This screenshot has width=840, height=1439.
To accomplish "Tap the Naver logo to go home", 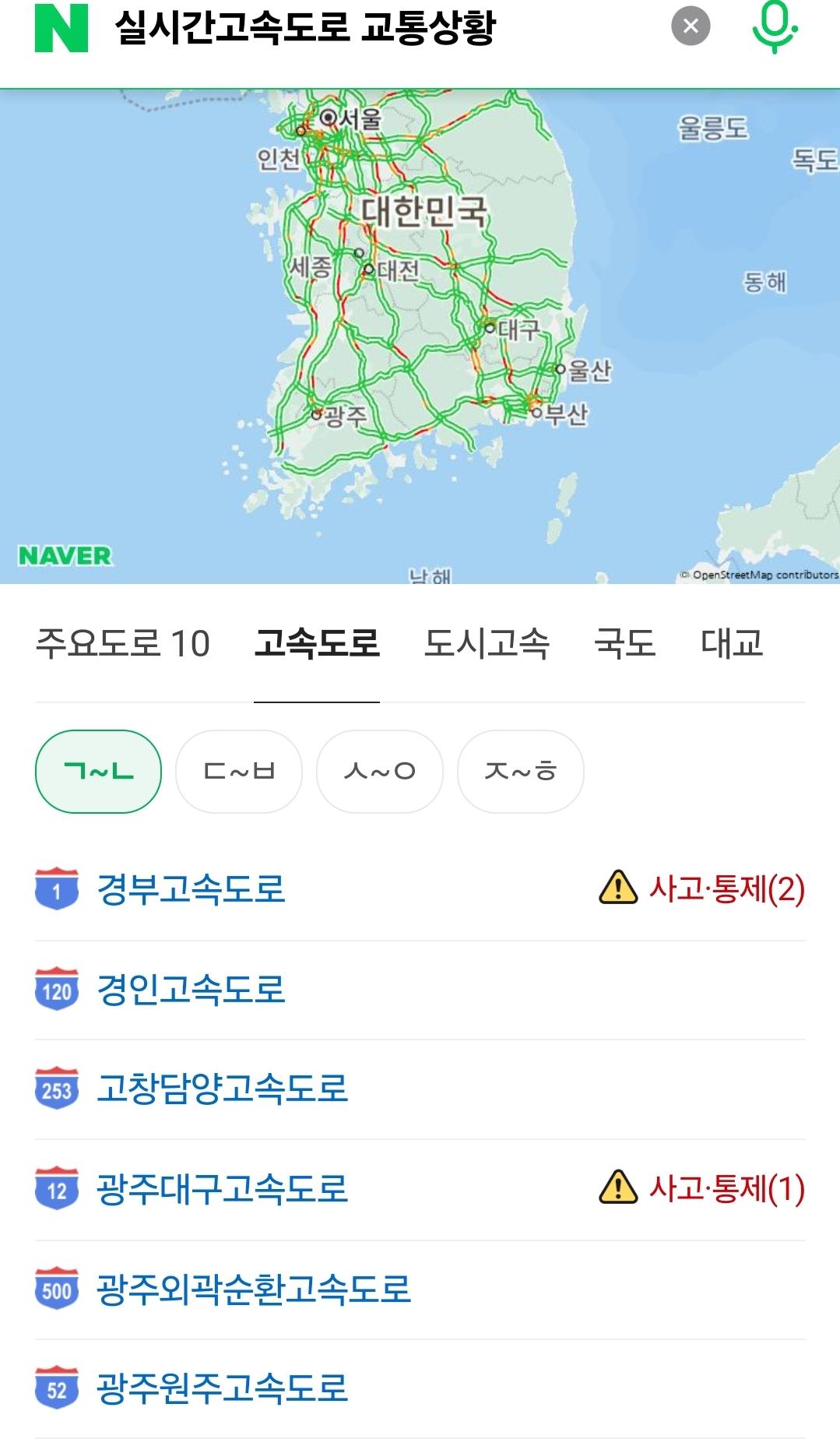I will pos(61,29).
